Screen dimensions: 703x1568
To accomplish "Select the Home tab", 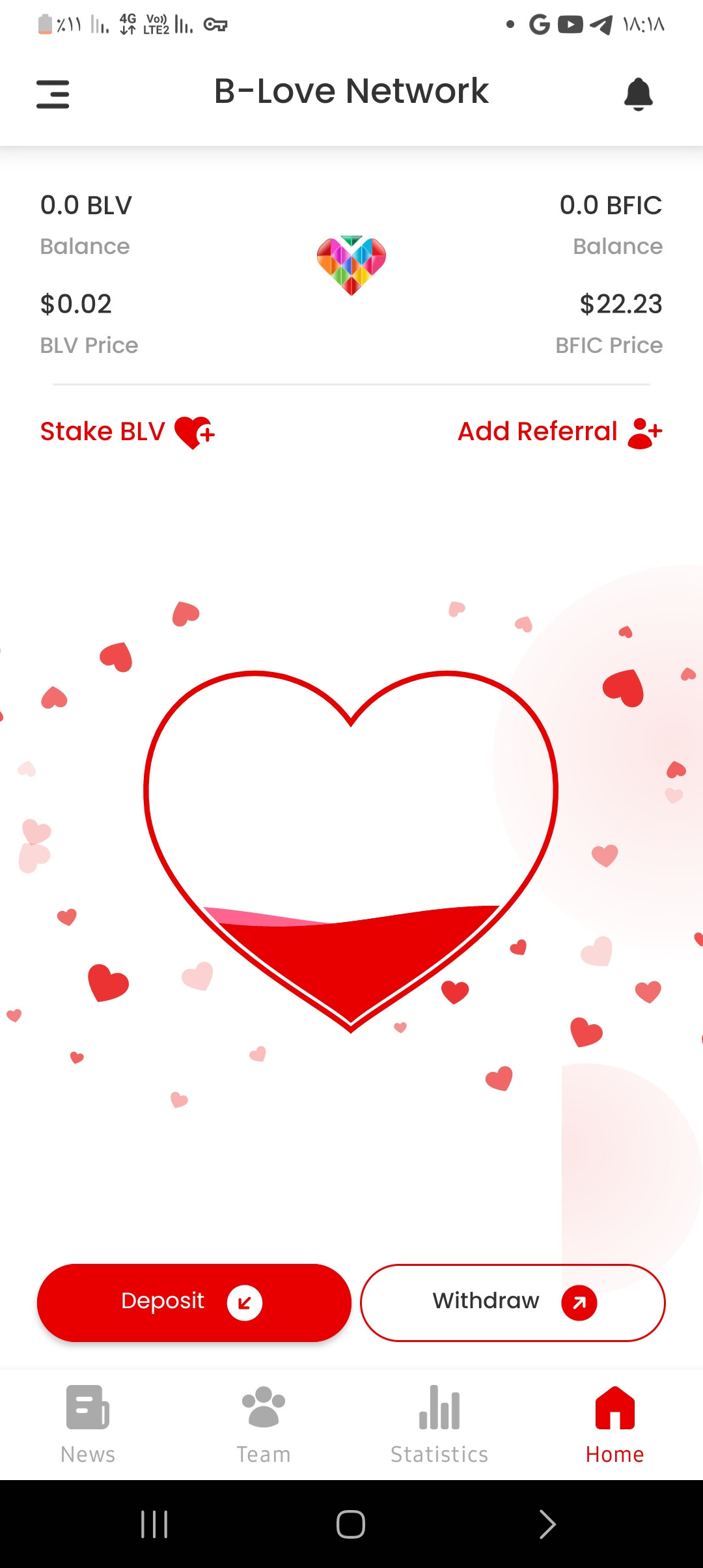I will point(615,1425).
